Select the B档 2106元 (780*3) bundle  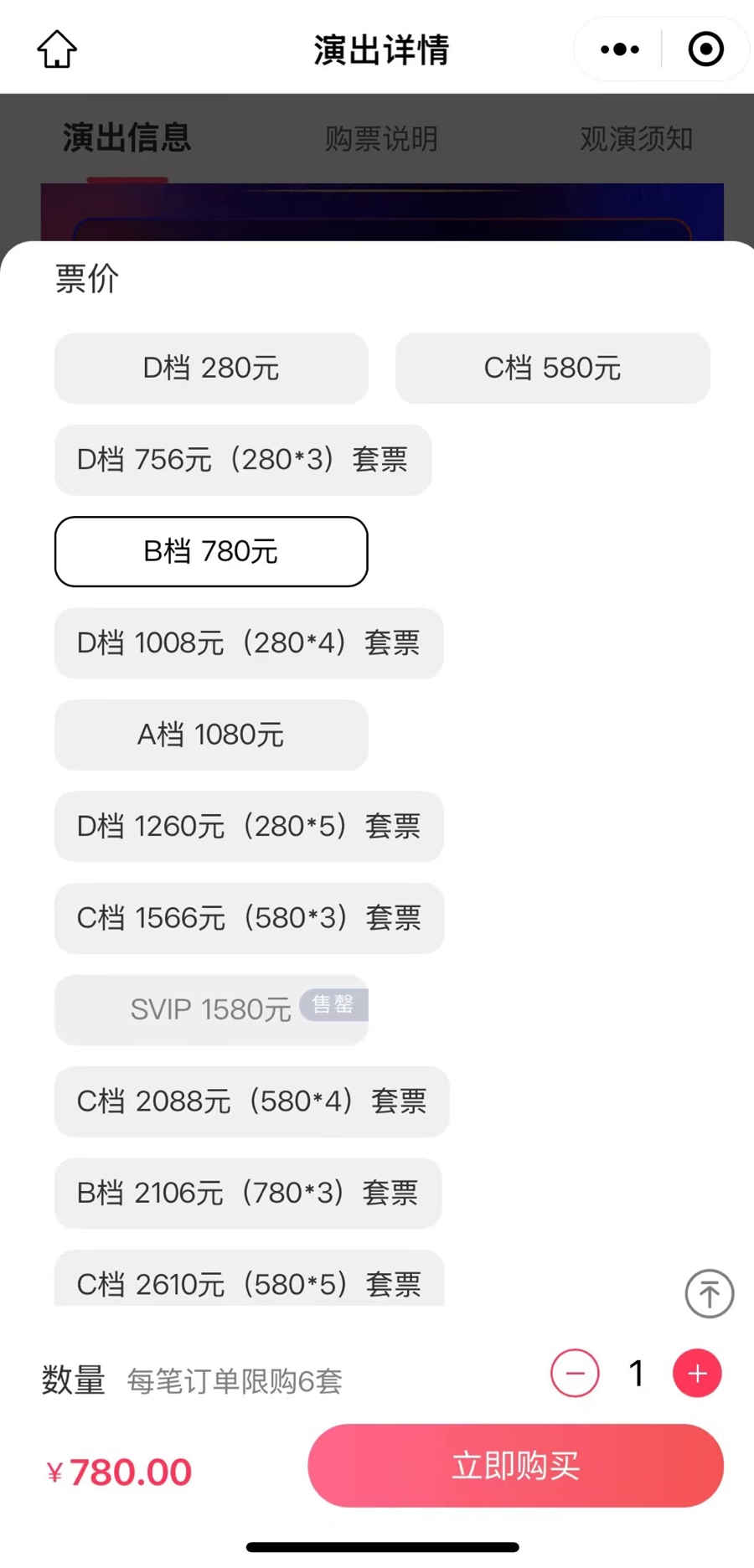(248, 1193)
